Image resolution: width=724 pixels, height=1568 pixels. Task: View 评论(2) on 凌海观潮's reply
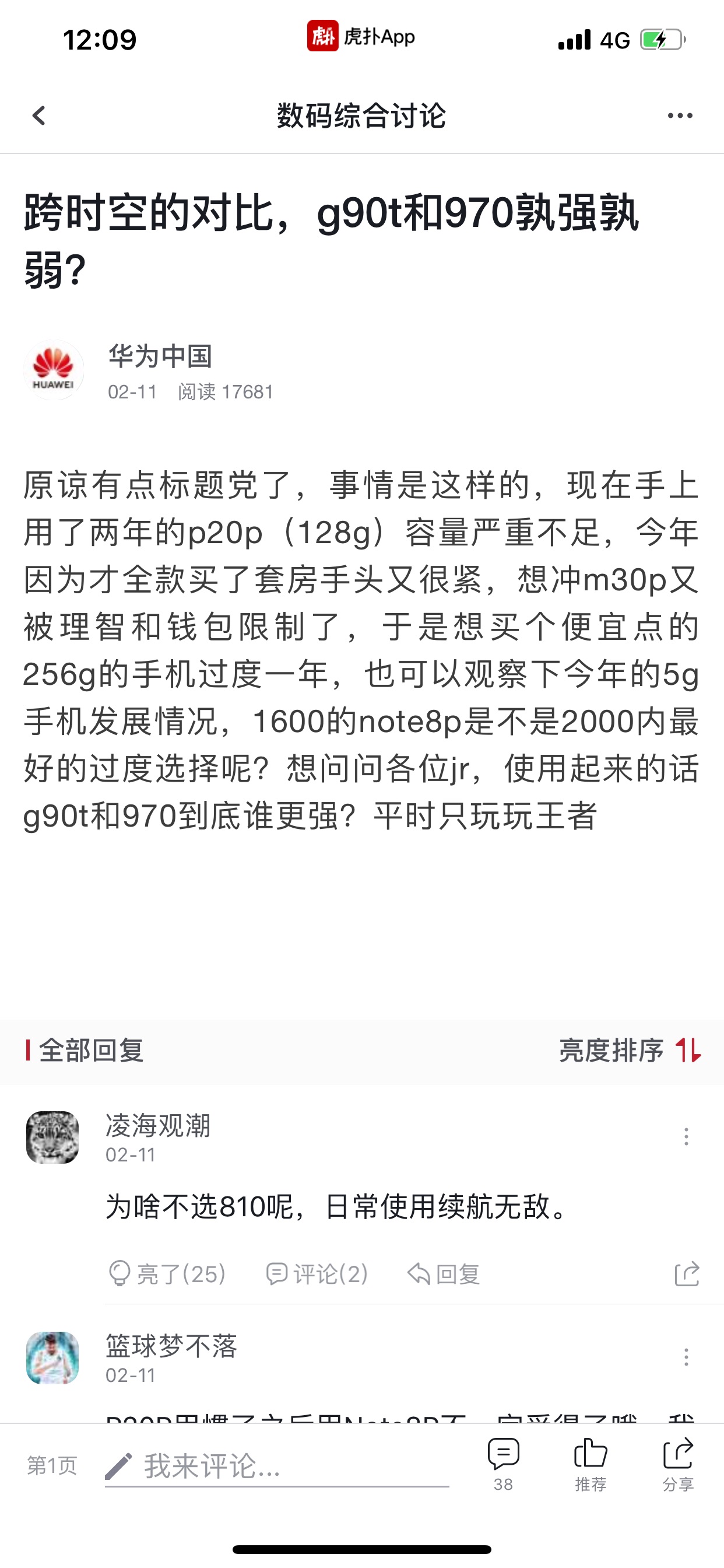point(317,1273)
